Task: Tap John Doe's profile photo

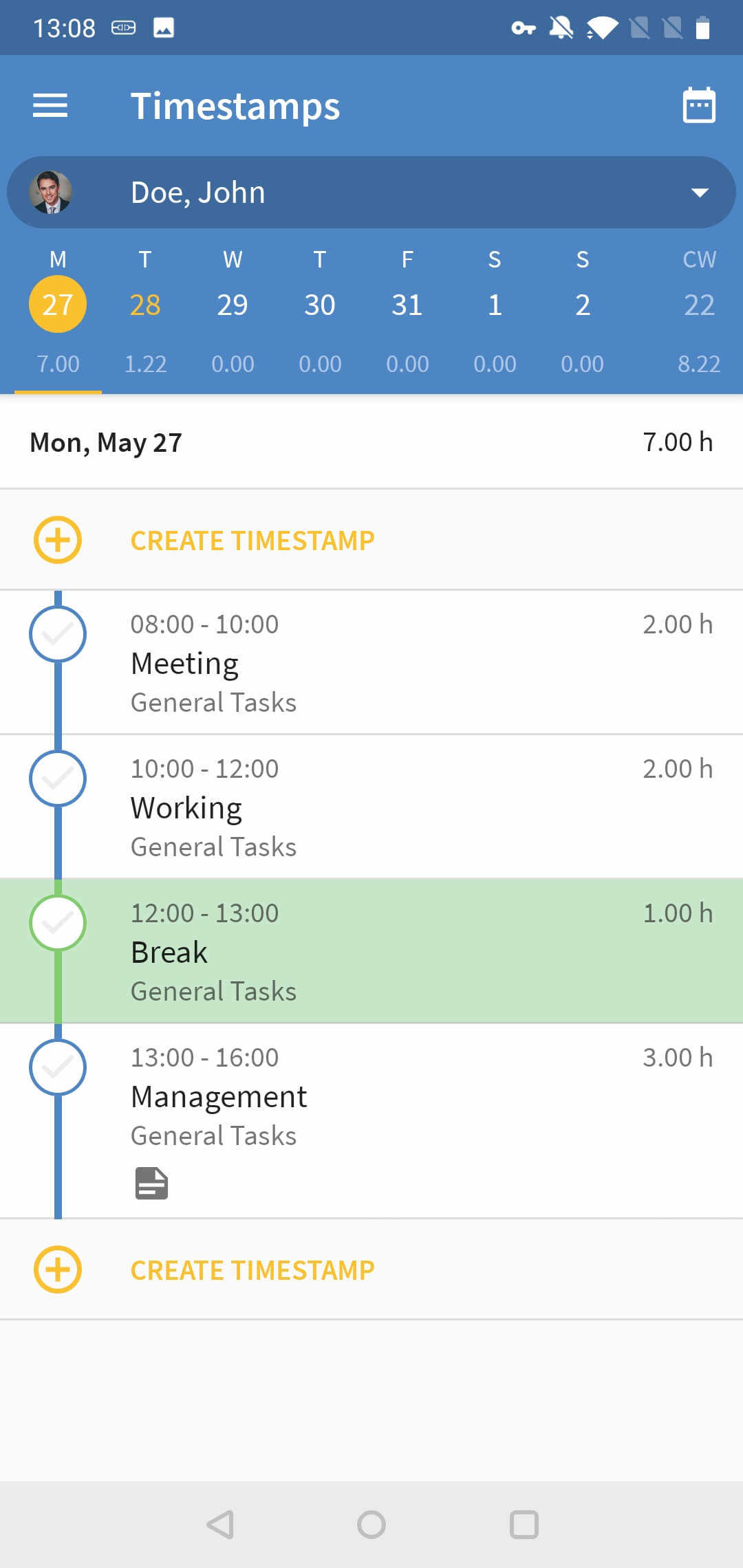Action: click(x=48, y=192)
